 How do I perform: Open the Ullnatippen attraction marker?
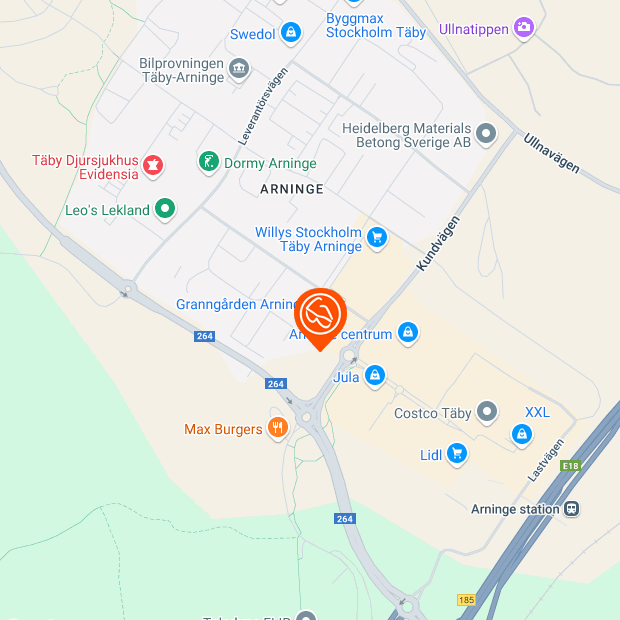[x=523, y=28]
